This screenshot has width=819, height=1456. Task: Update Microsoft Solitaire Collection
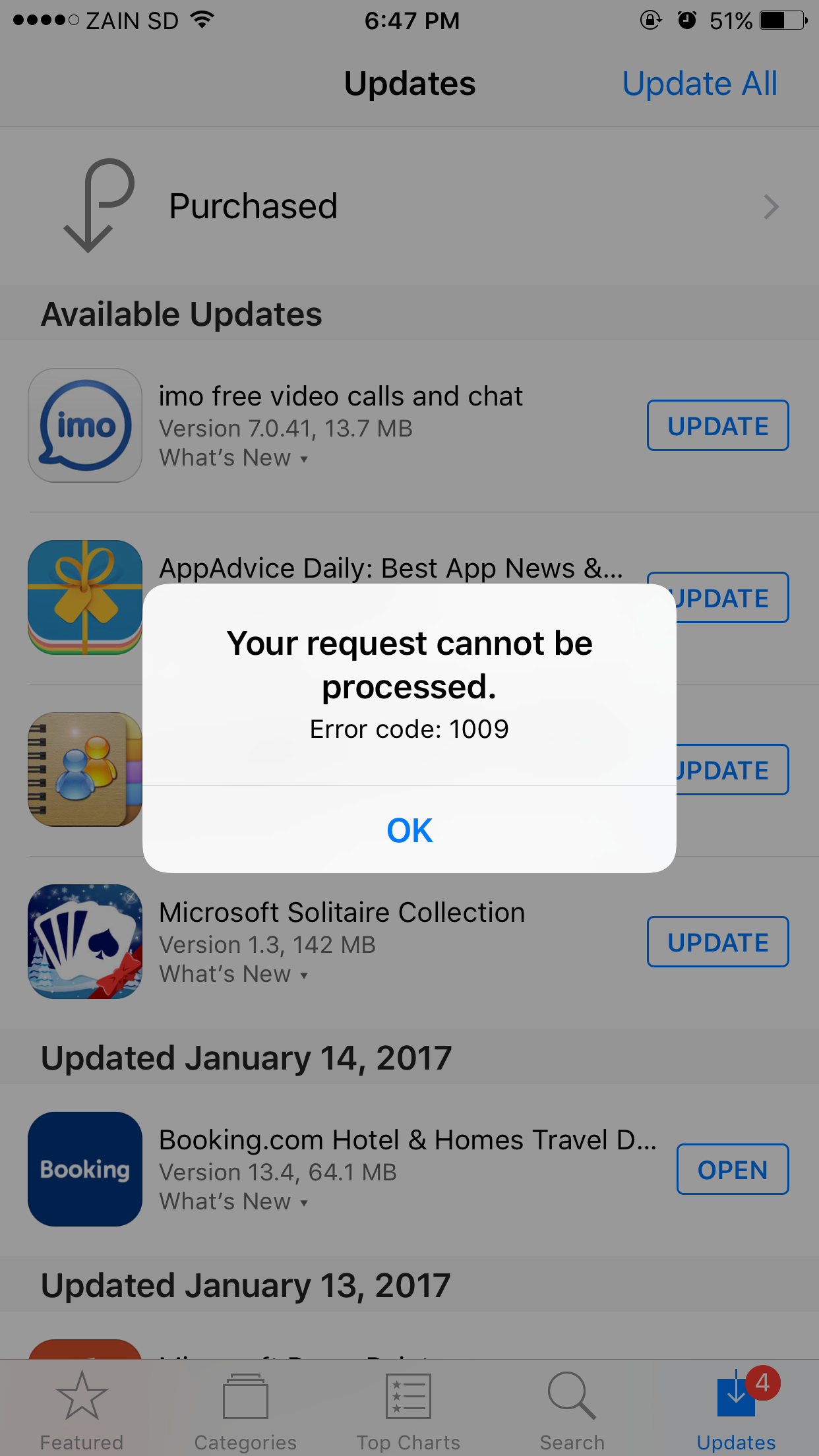pyautogui.click(x=717, y=942)
